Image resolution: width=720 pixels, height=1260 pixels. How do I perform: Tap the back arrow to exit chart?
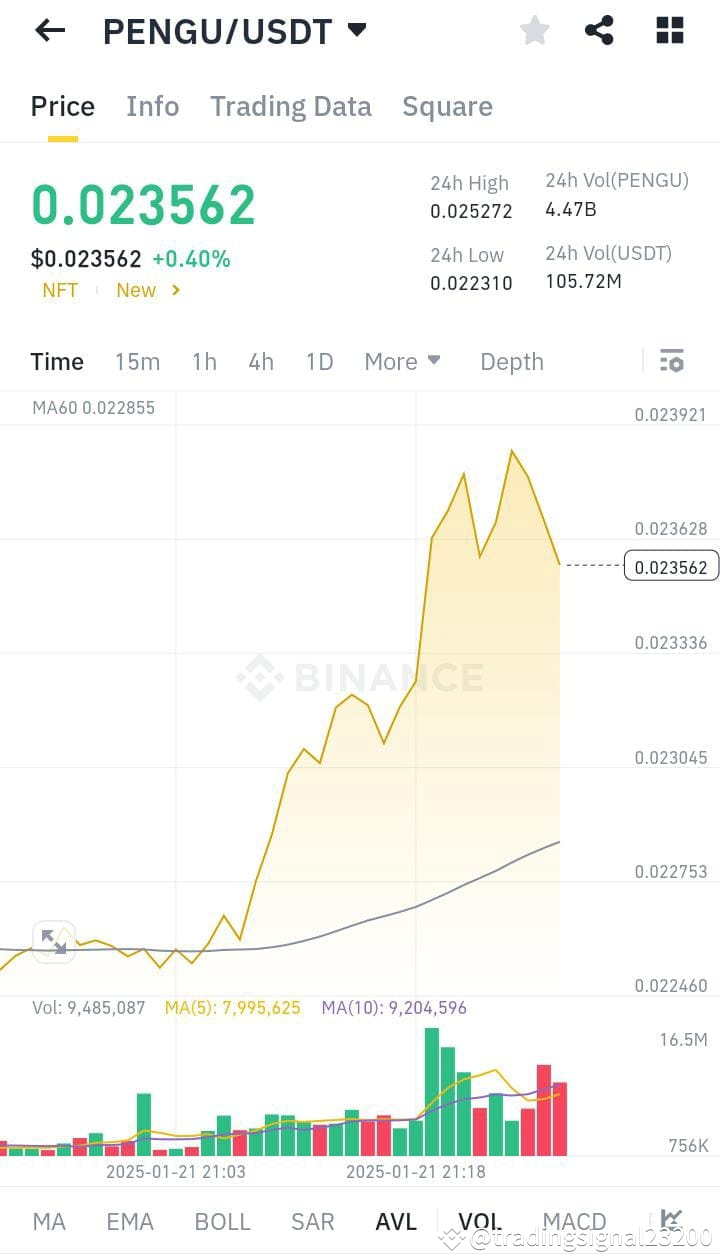point(48,30)
